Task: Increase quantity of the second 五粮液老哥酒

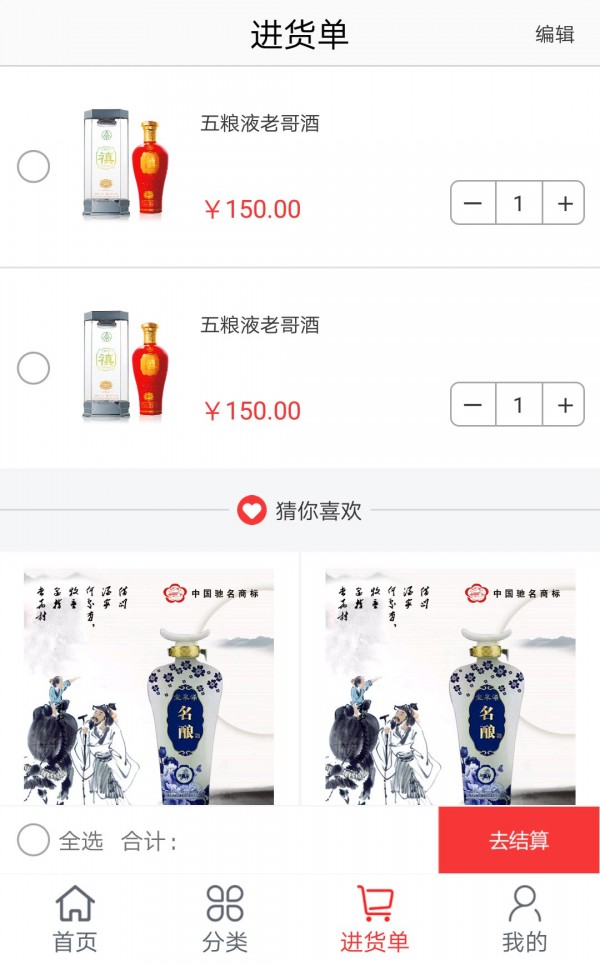Action: coord(564,405)
